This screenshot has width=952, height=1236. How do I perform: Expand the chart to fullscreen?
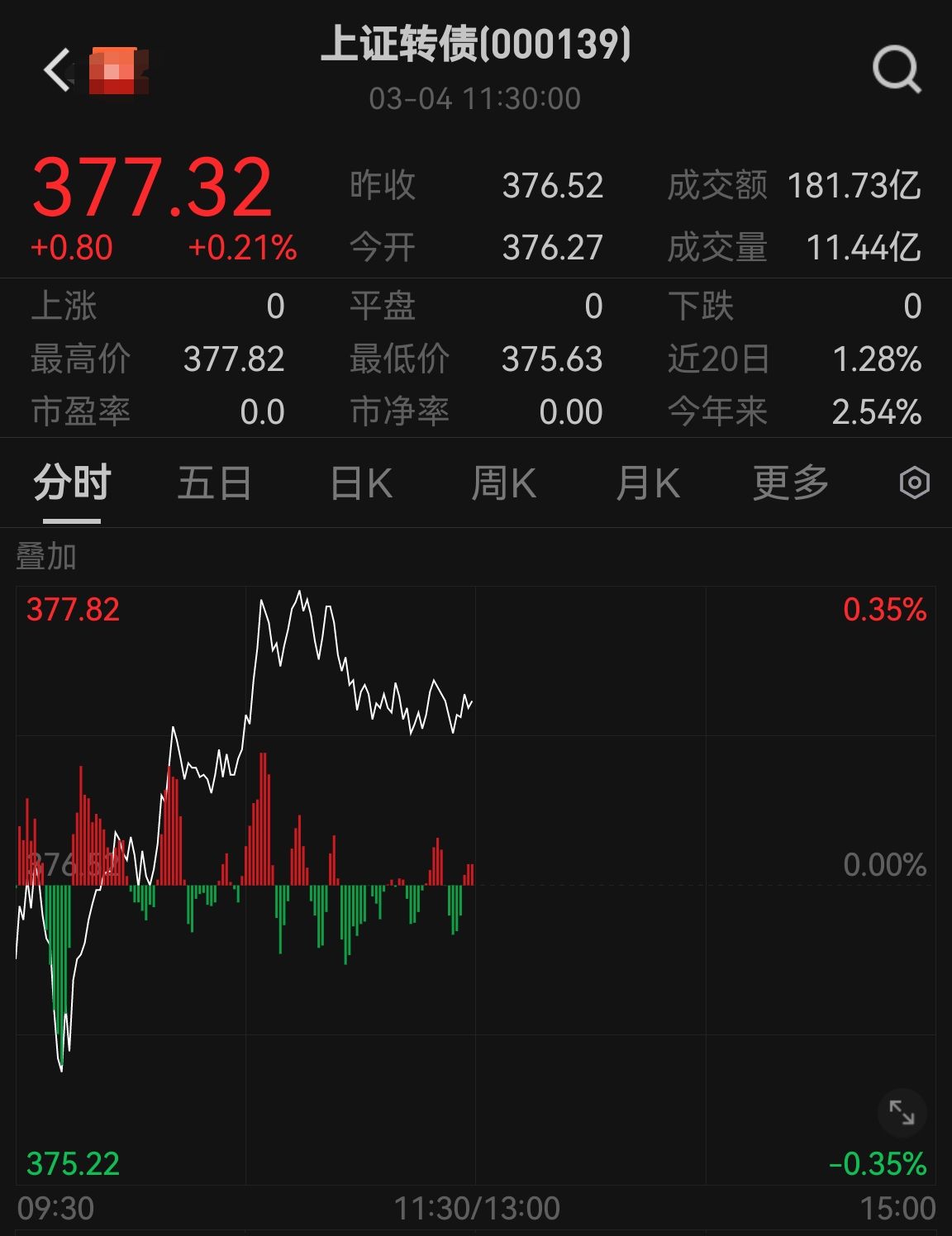[902, 1113]
